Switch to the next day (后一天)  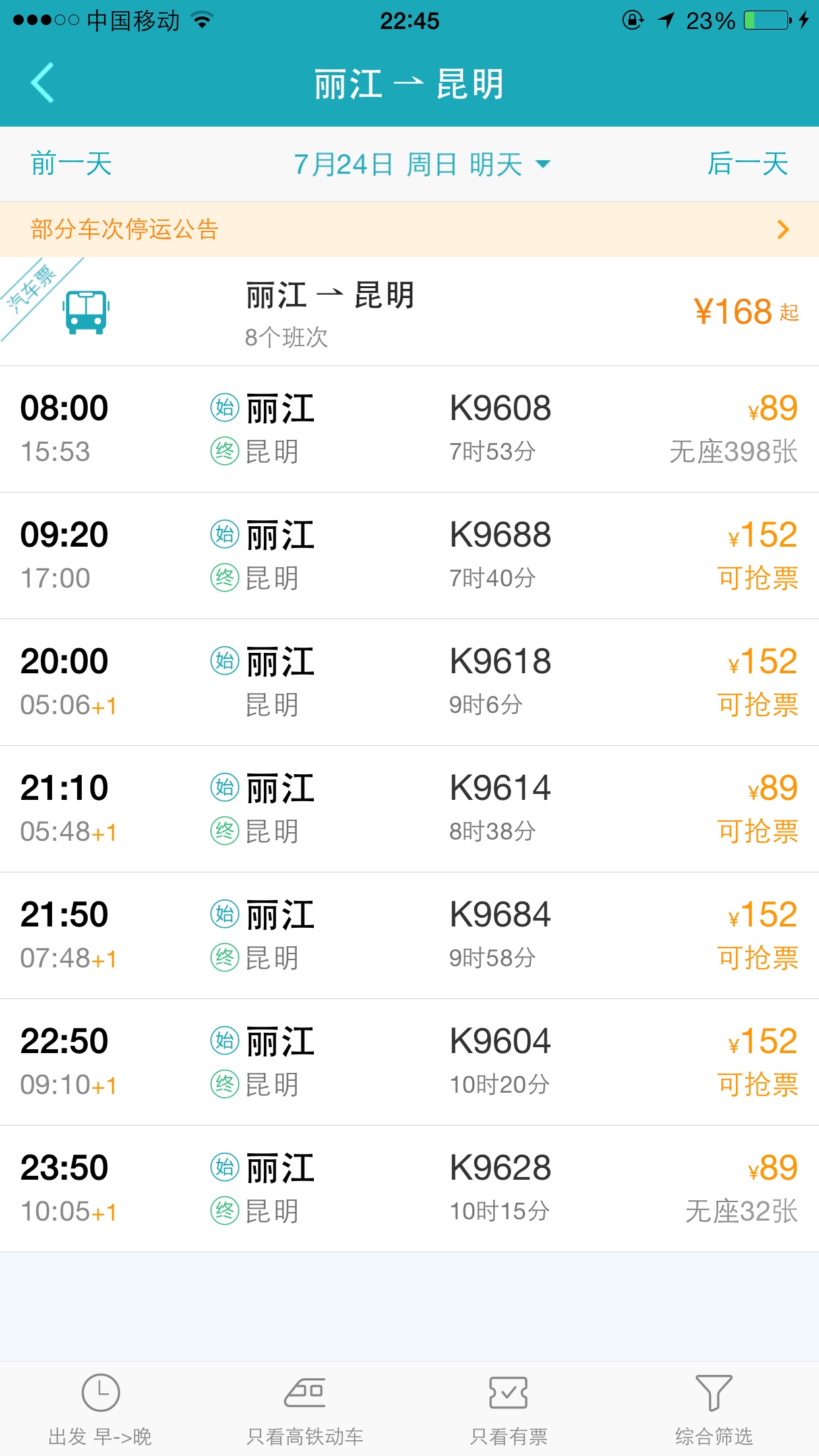click(748, 164)
